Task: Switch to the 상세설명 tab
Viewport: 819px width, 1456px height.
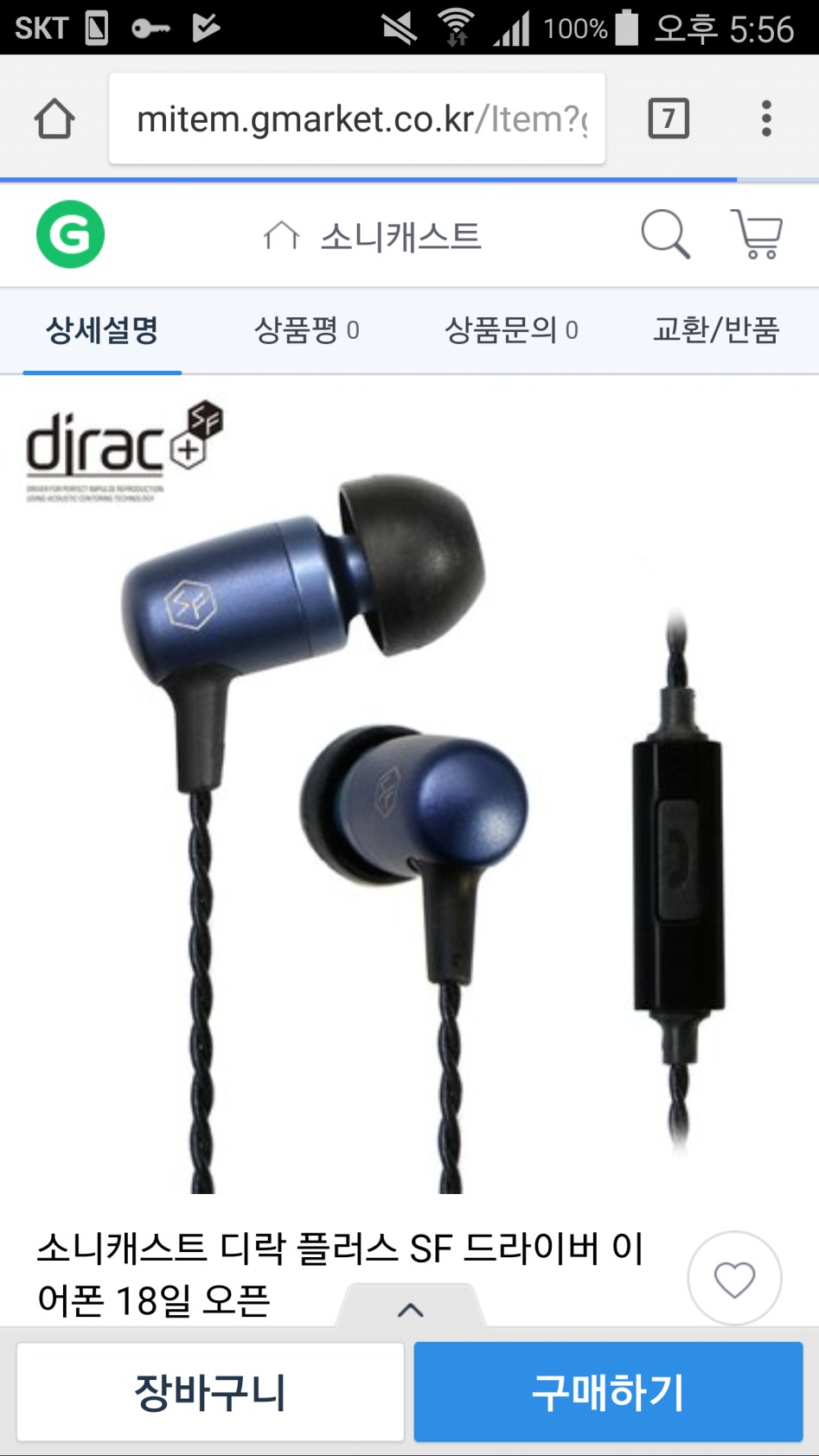Action: coord(102,330)
